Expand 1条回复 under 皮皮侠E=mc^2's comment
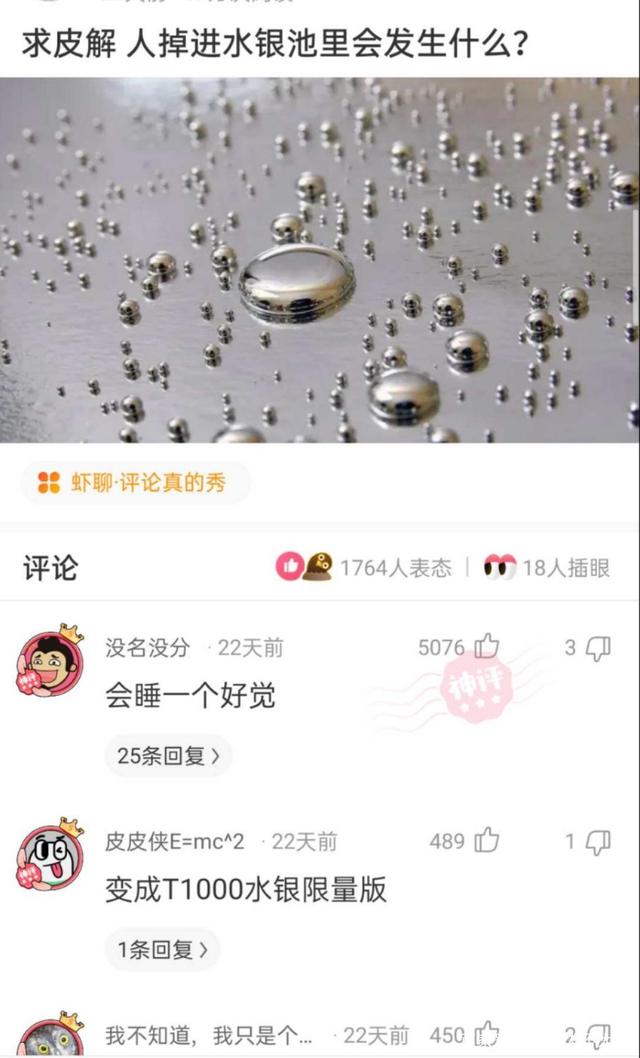This screenshot has height=1058, width=640. click(162, 950)
